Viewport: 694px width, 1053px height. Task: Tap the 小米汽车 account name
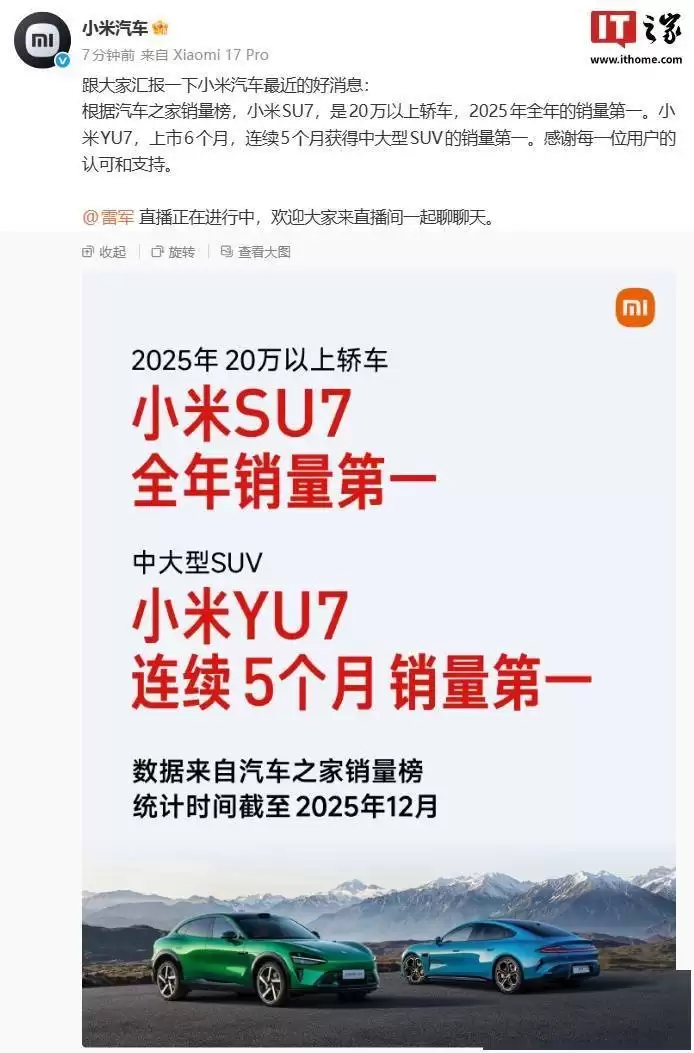pyautogui.click(x=115, y=28)
